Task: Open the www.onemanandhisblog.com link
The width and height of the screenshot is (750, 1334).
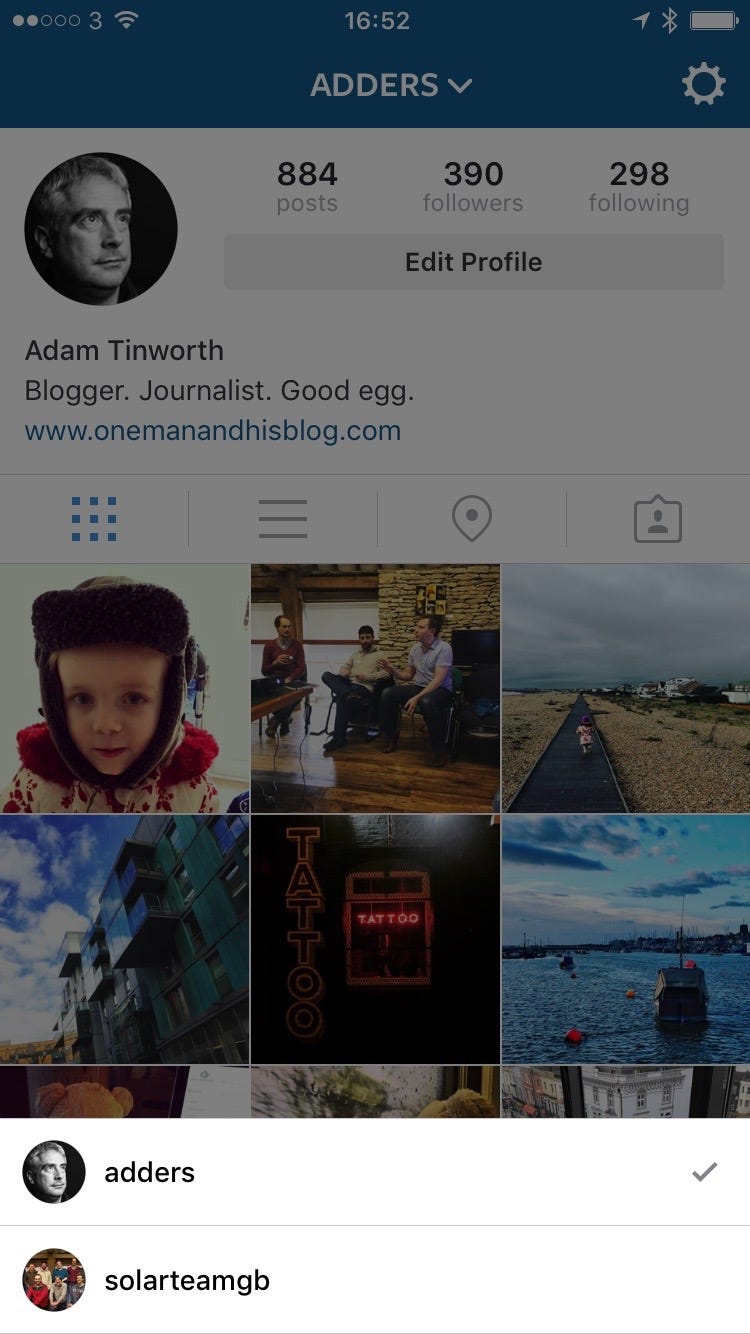Action: point(213,431)
